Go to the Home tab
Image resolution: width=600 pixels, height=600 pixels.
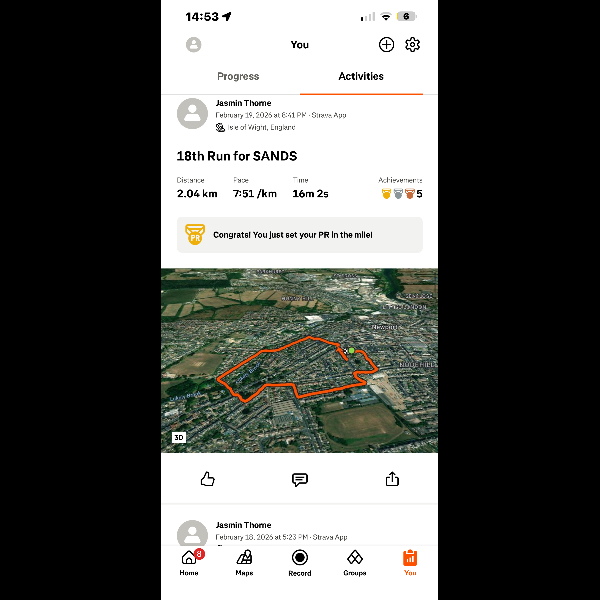click(189, 562)
